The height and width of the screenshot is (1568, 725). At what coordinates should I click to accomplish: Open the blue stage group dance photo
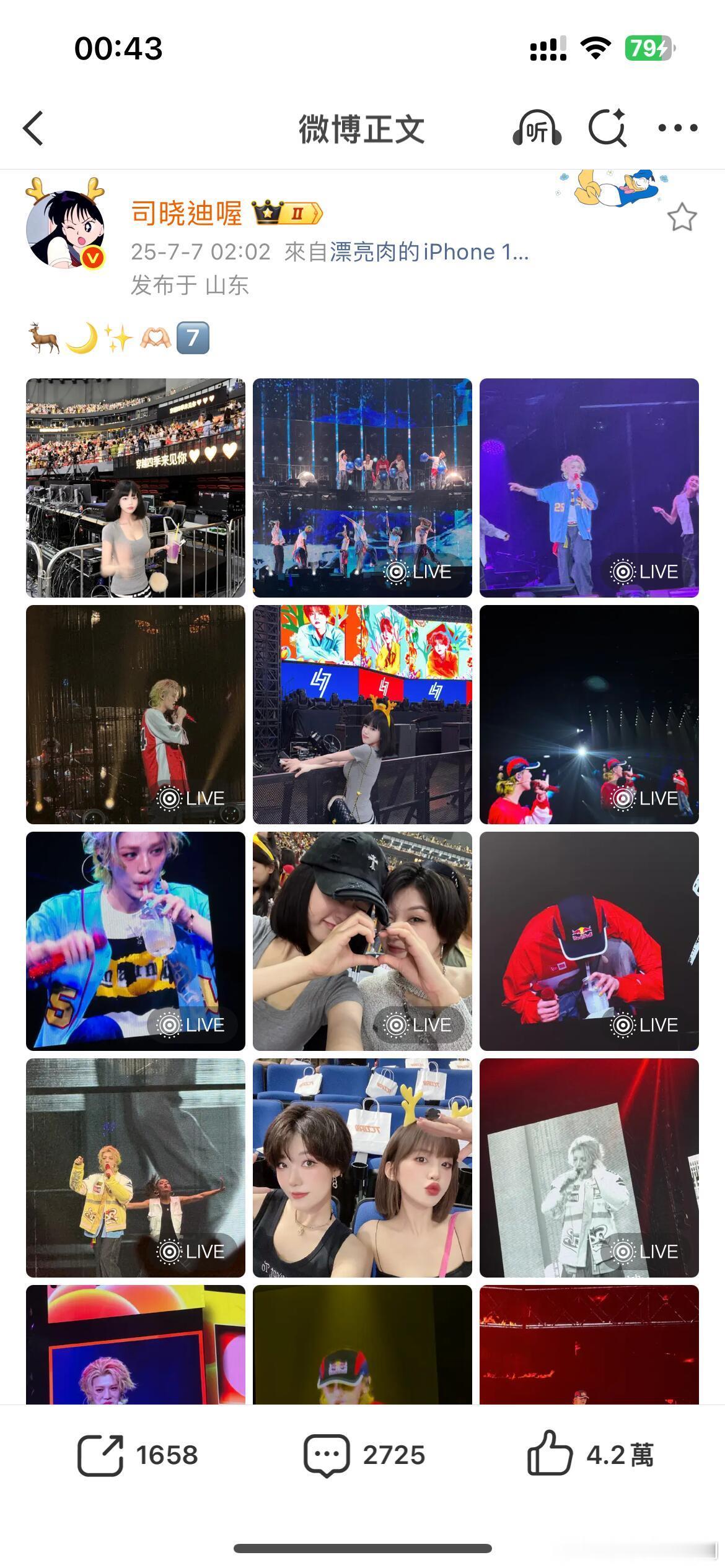(x=362, y=488)
